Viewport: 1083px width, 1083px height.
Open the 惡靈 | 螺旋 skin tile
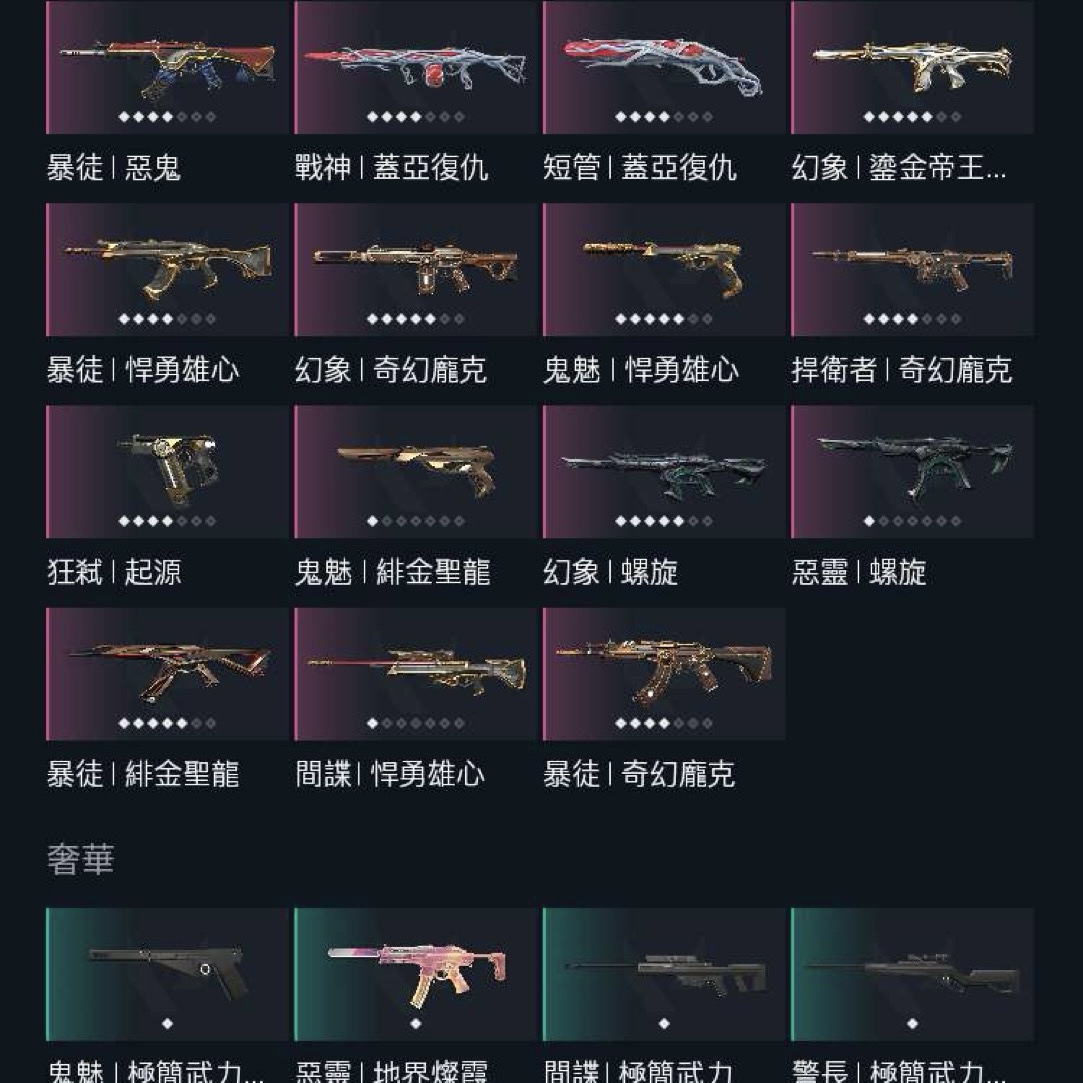[x=912, y=471]
